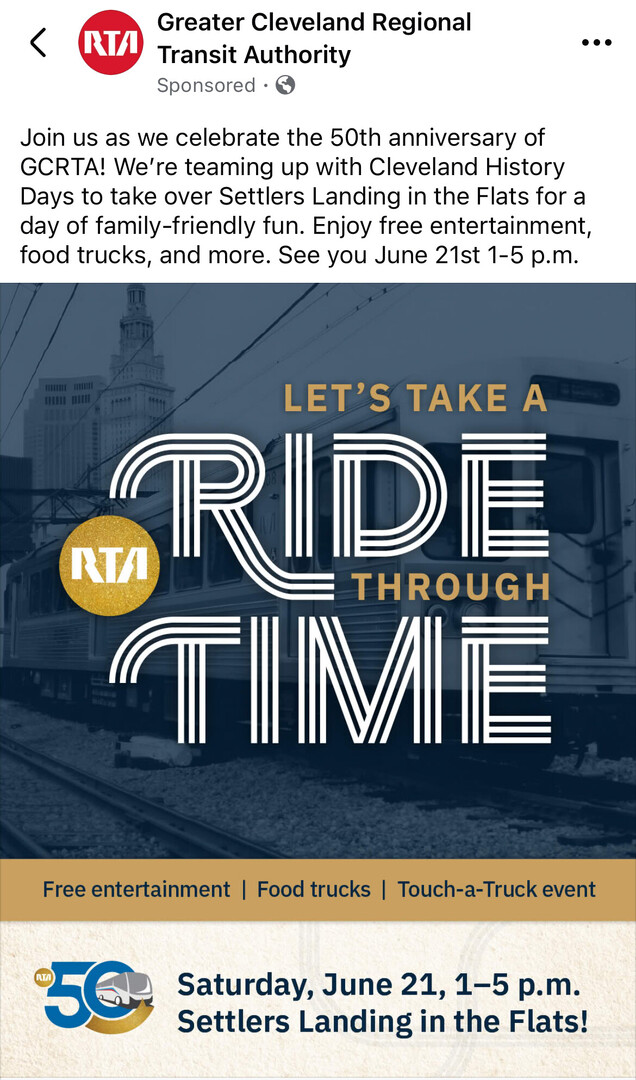Screen dimensions: 636x1080
Task: Open the three-dot post options menu
Action: (x=596, y=43)
